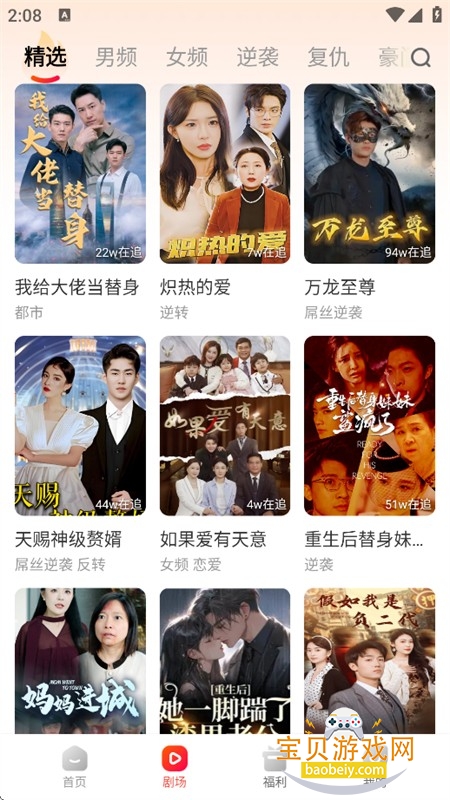450x800 pixels.
Task: Open the search icon
Action: coord(420,58)
